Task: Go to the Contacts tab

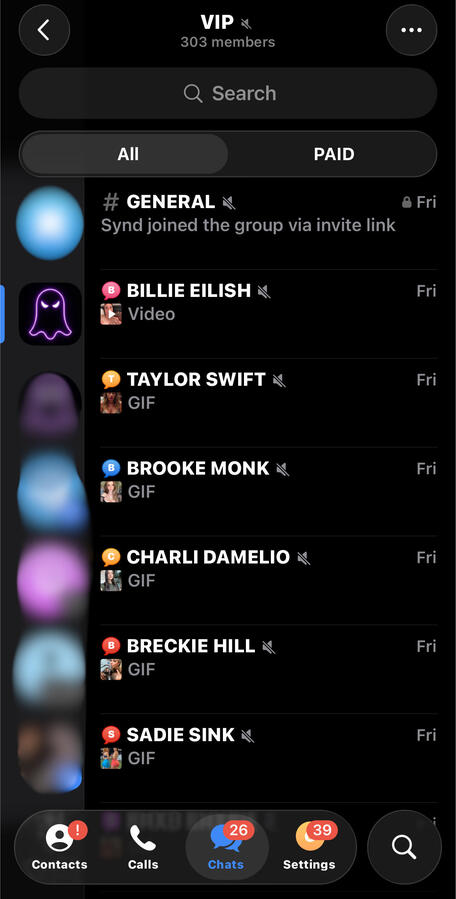Action: click(x=59, y=847)
